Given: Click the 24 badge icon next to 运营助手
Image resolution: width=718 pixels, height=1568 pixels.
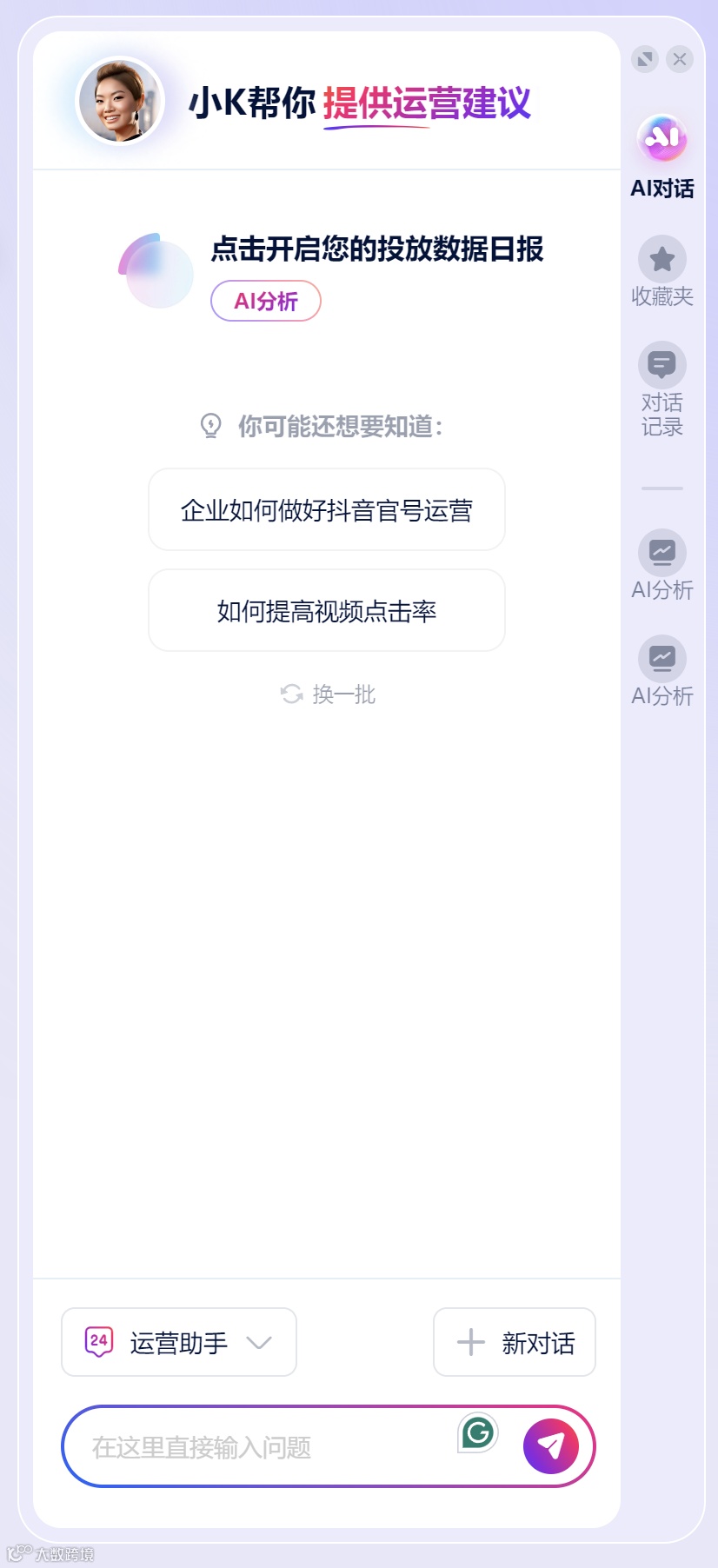Looking at the screenshot, I should pyautogui.click(x=97, y=1341).
